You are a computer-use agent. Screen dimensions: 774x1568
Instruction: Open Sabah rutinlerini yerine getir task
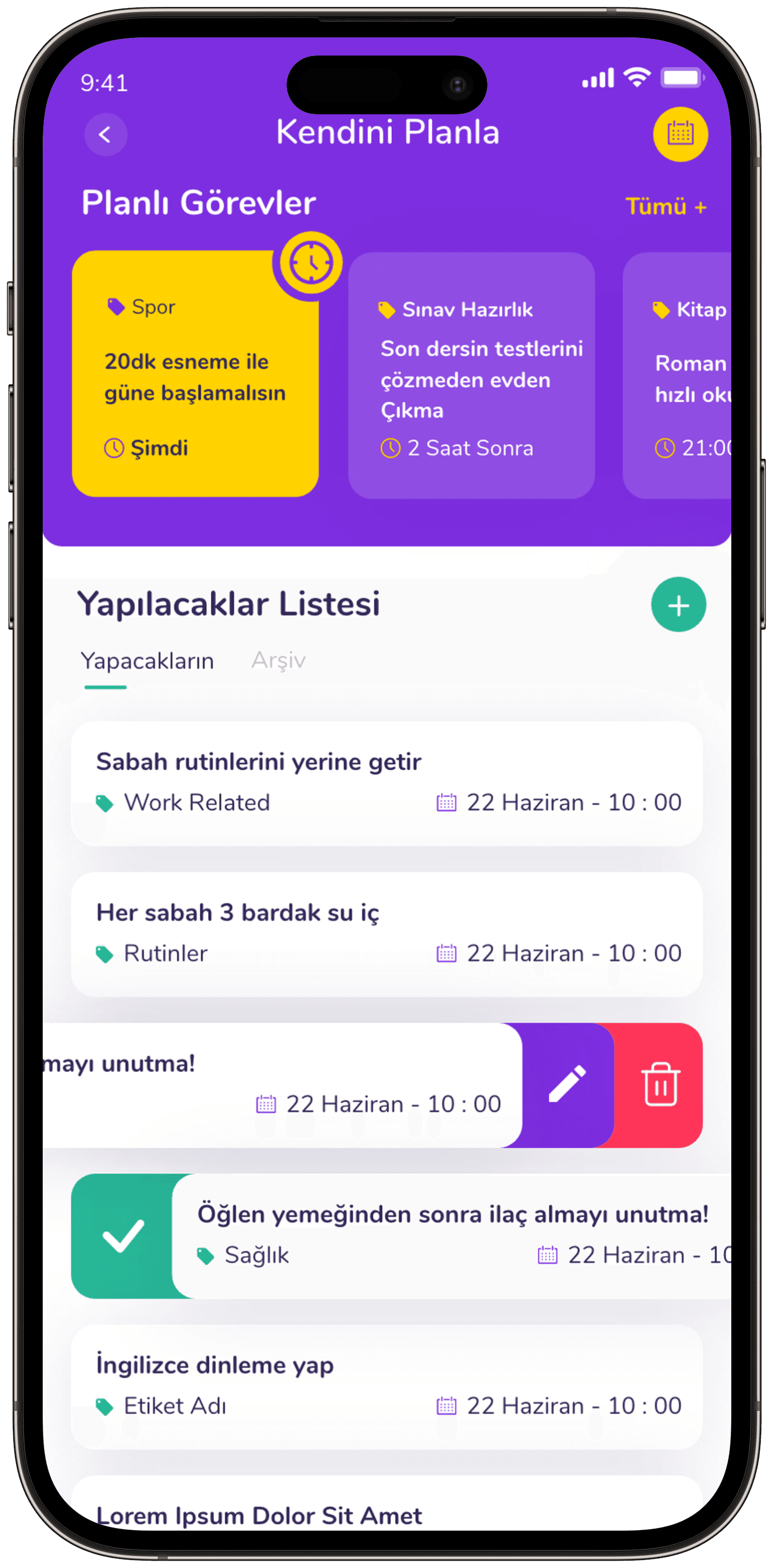click(387, 784)
